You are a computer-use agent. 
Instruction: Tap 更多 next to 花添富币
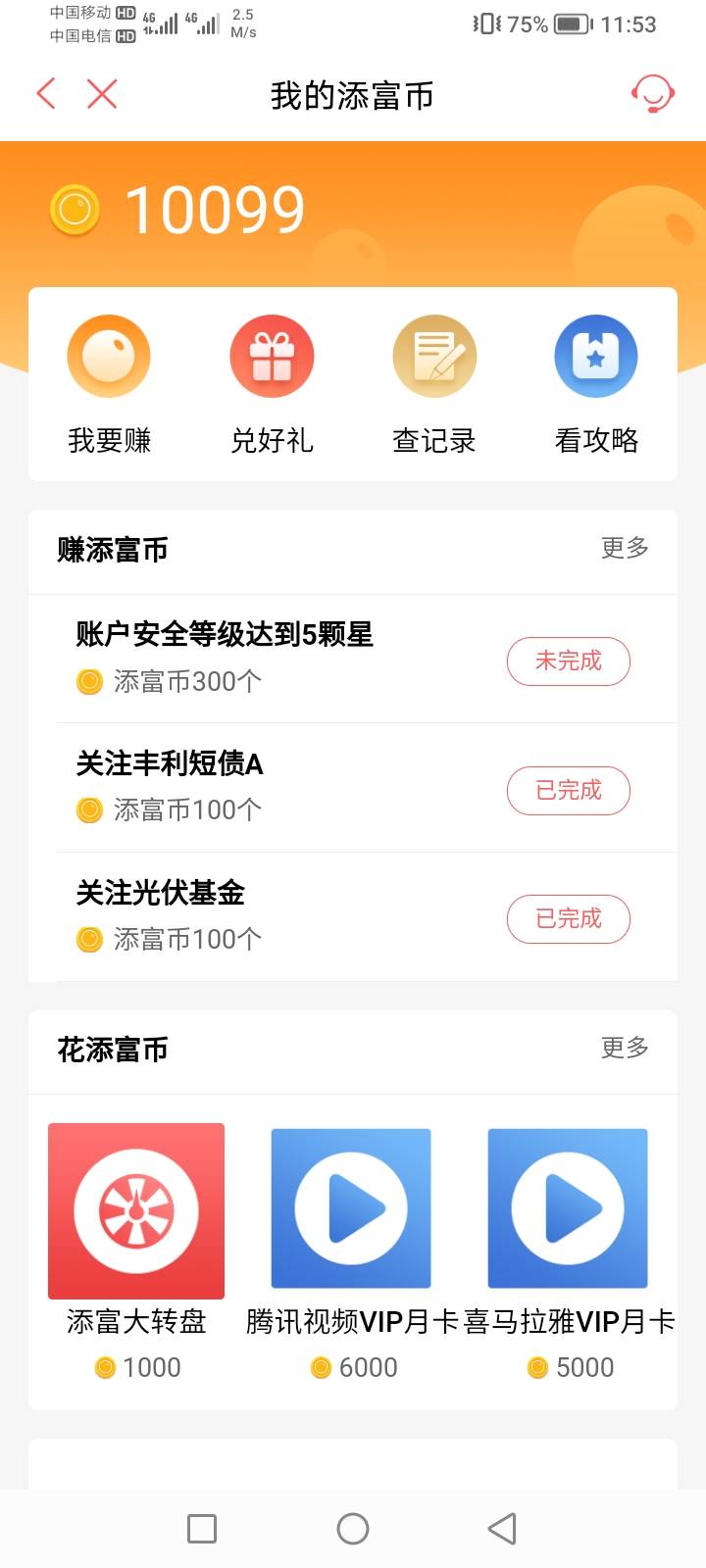point(625,1048)
